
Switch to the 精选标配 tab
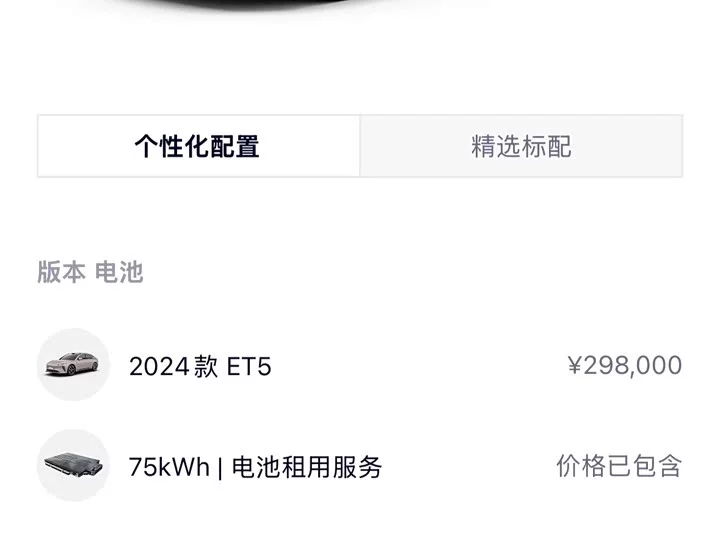tap(521, 146)
